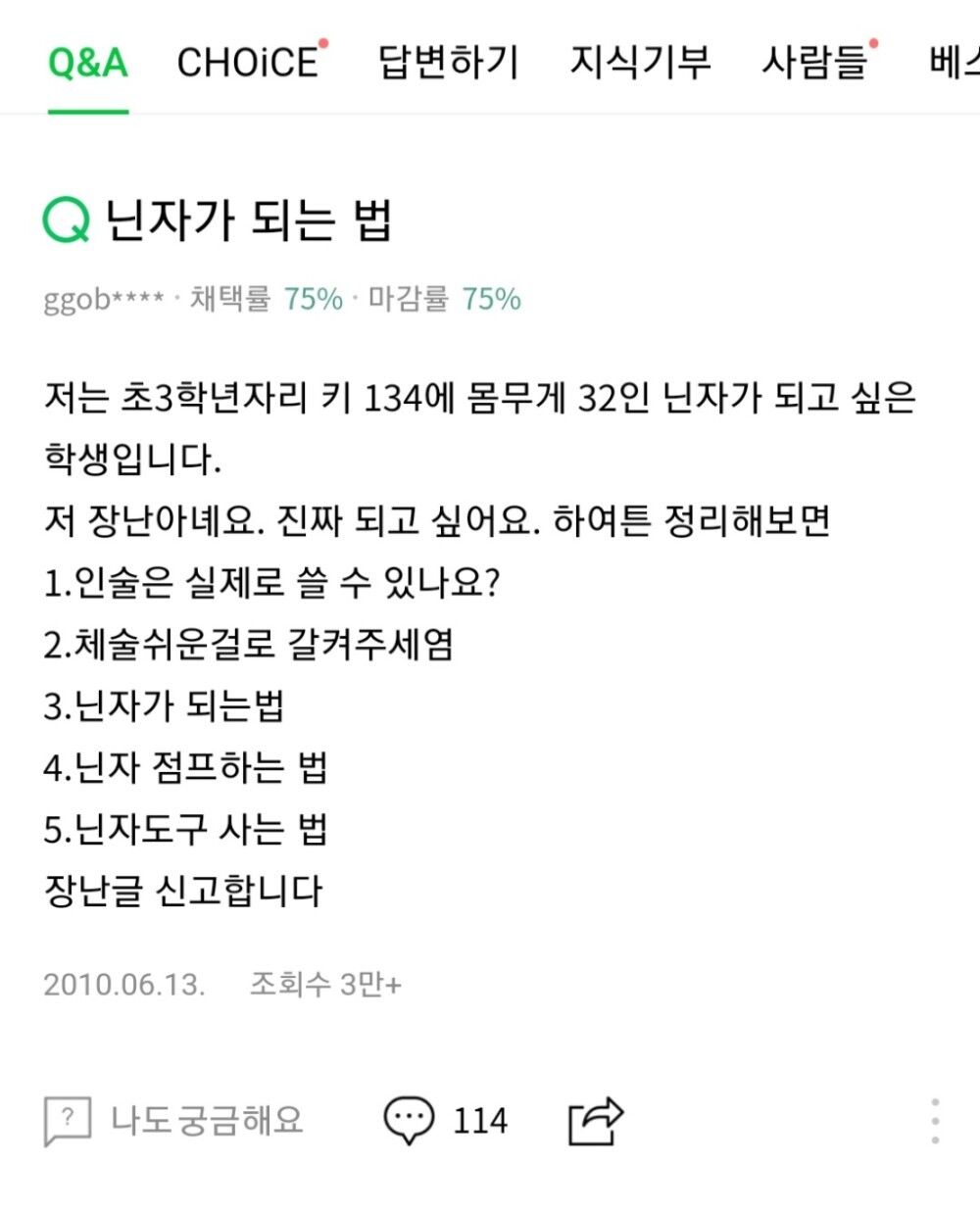Select the 사람들 tab
Viewport: 980px width, 1211px height.
click(x=814, y=63)
